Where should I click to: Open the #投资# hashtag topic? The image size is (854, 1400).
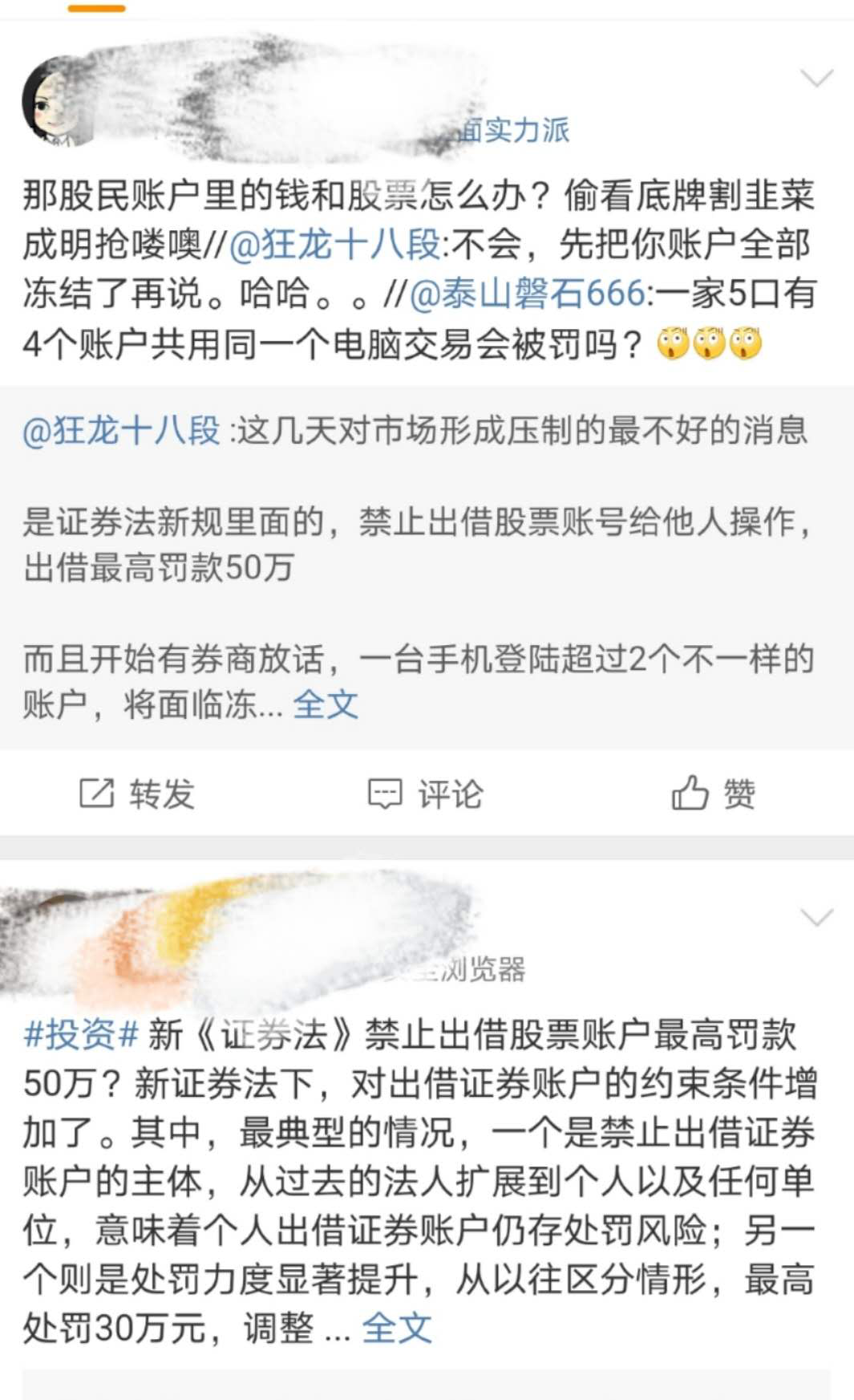click(82, 1034)
